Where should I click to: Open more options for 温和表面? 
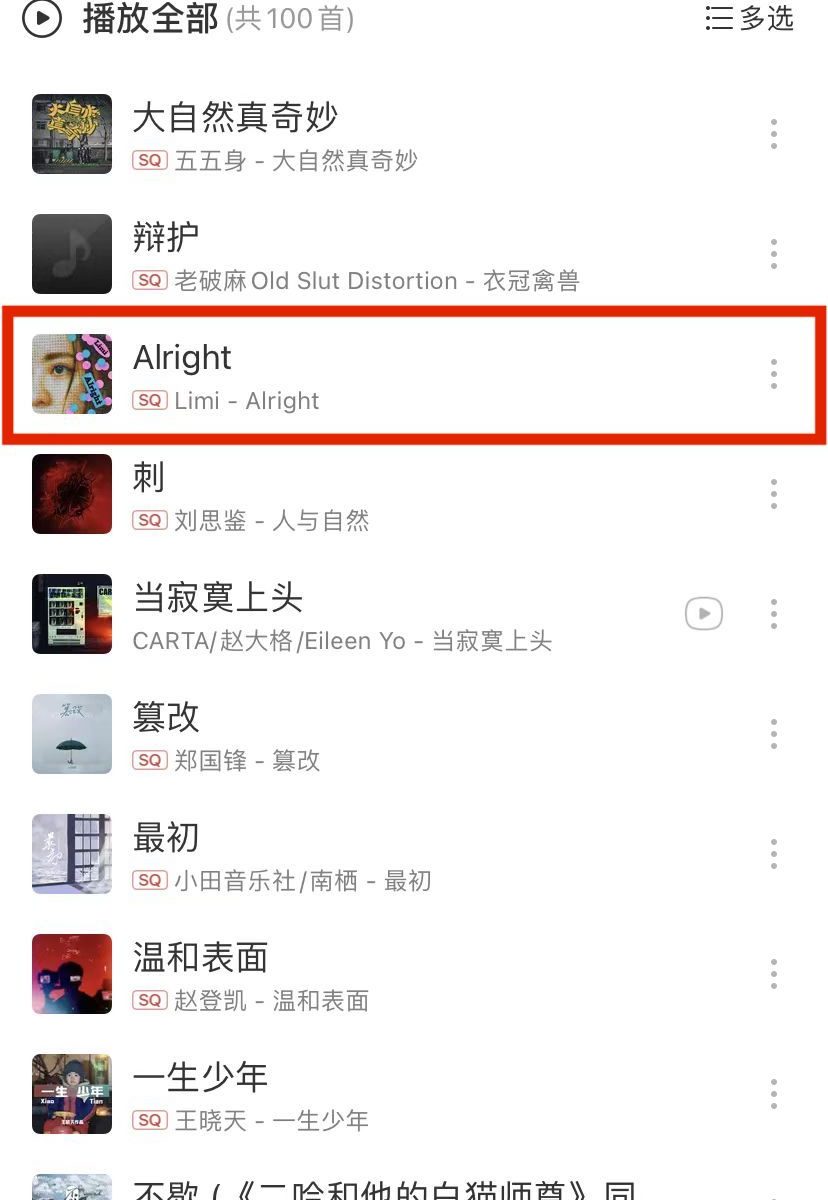click(x=773, y=974)
